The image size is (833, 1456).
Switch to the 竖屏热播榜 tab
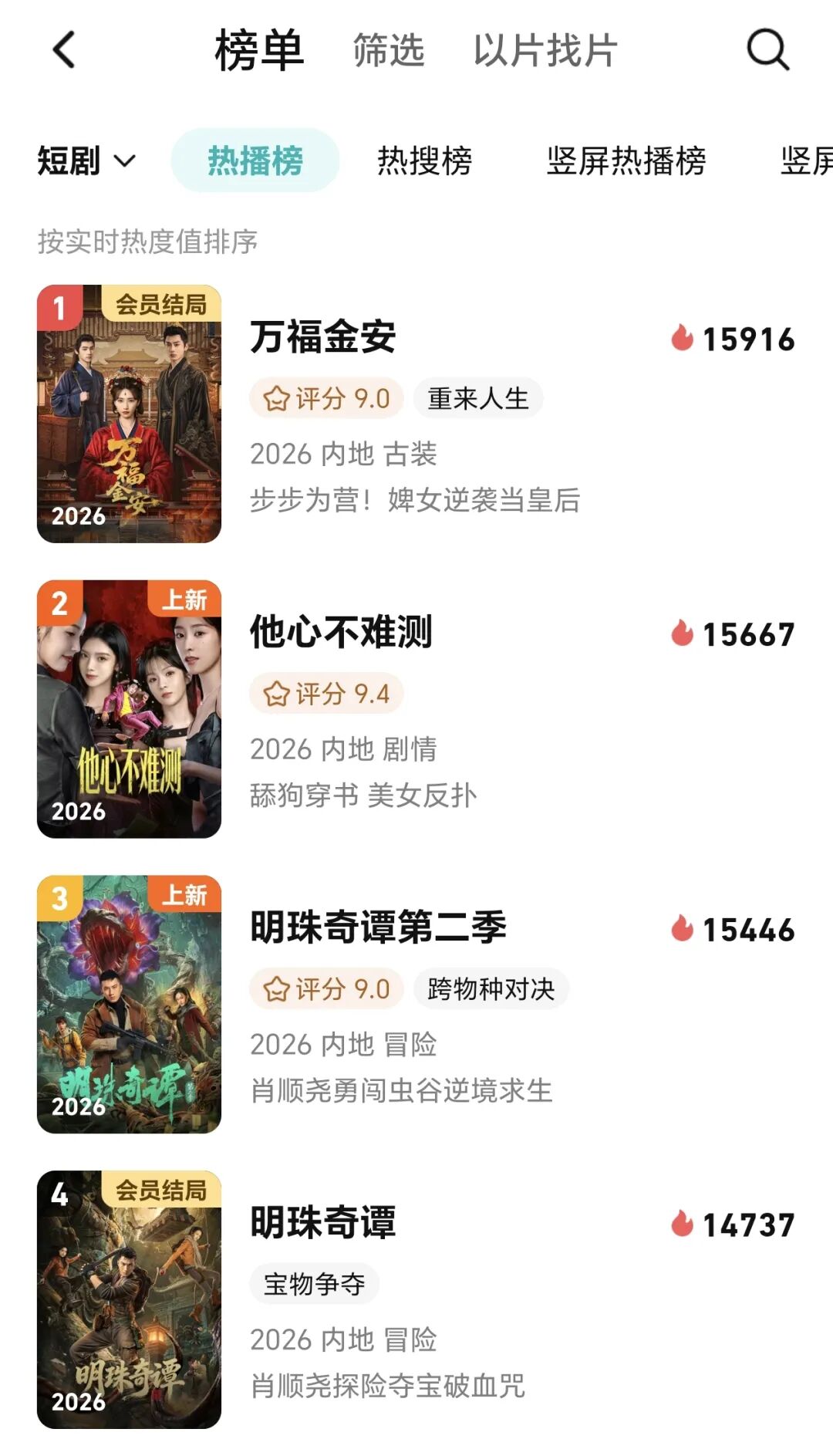click(626, 160)
